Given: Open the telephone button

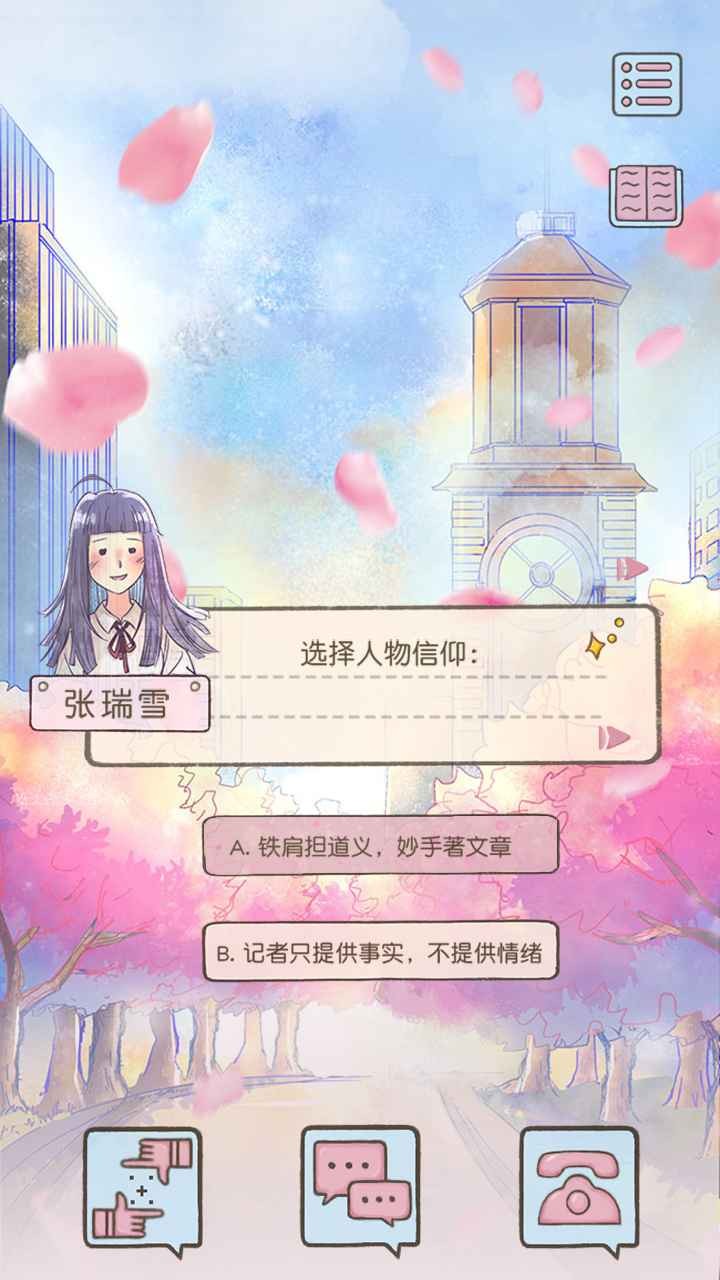Looking at the screenshot, I should coord(578,1189).
